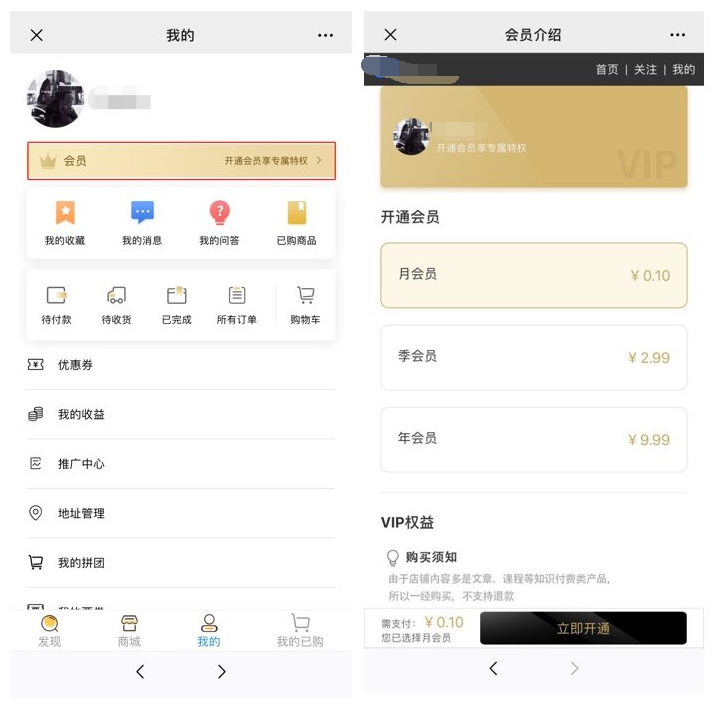This screenshot has height=714, width=712.
Task: Close the 会员介绍 page
Action: (x=390, y=35)
